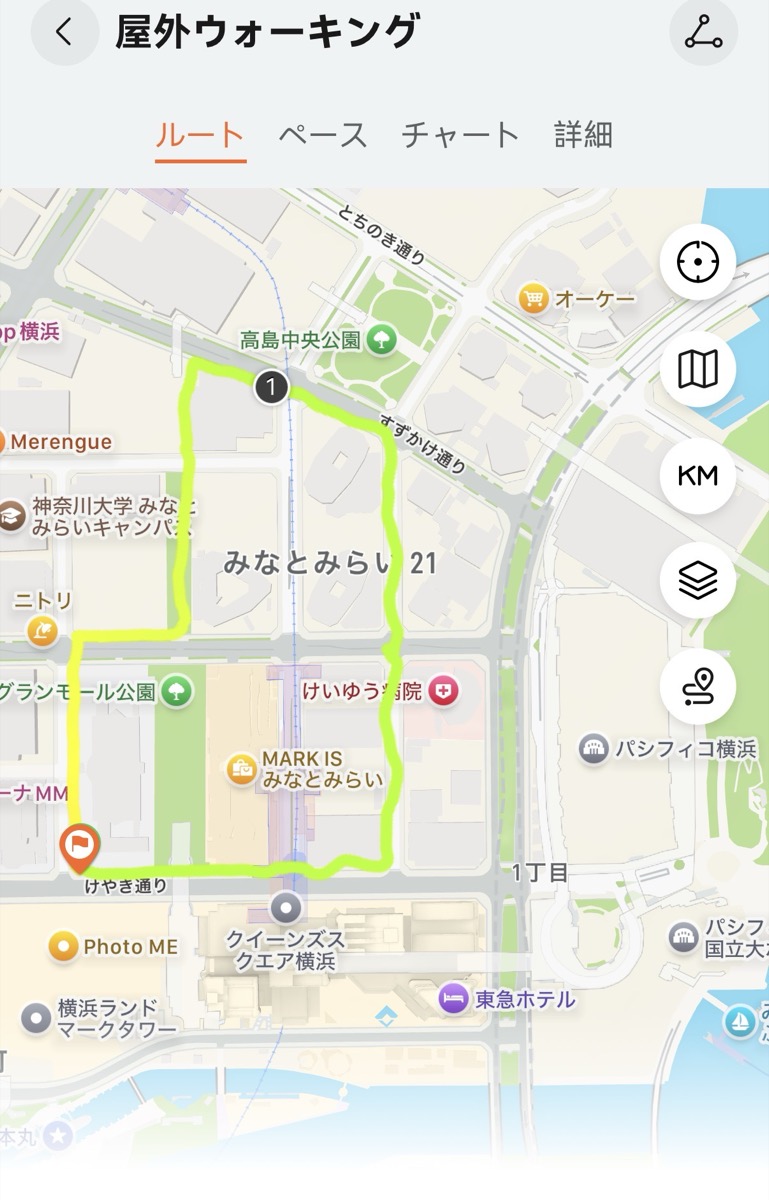Open the share route icon
This screenshot has height=1200, width=769.
click(x=703, y=33)
